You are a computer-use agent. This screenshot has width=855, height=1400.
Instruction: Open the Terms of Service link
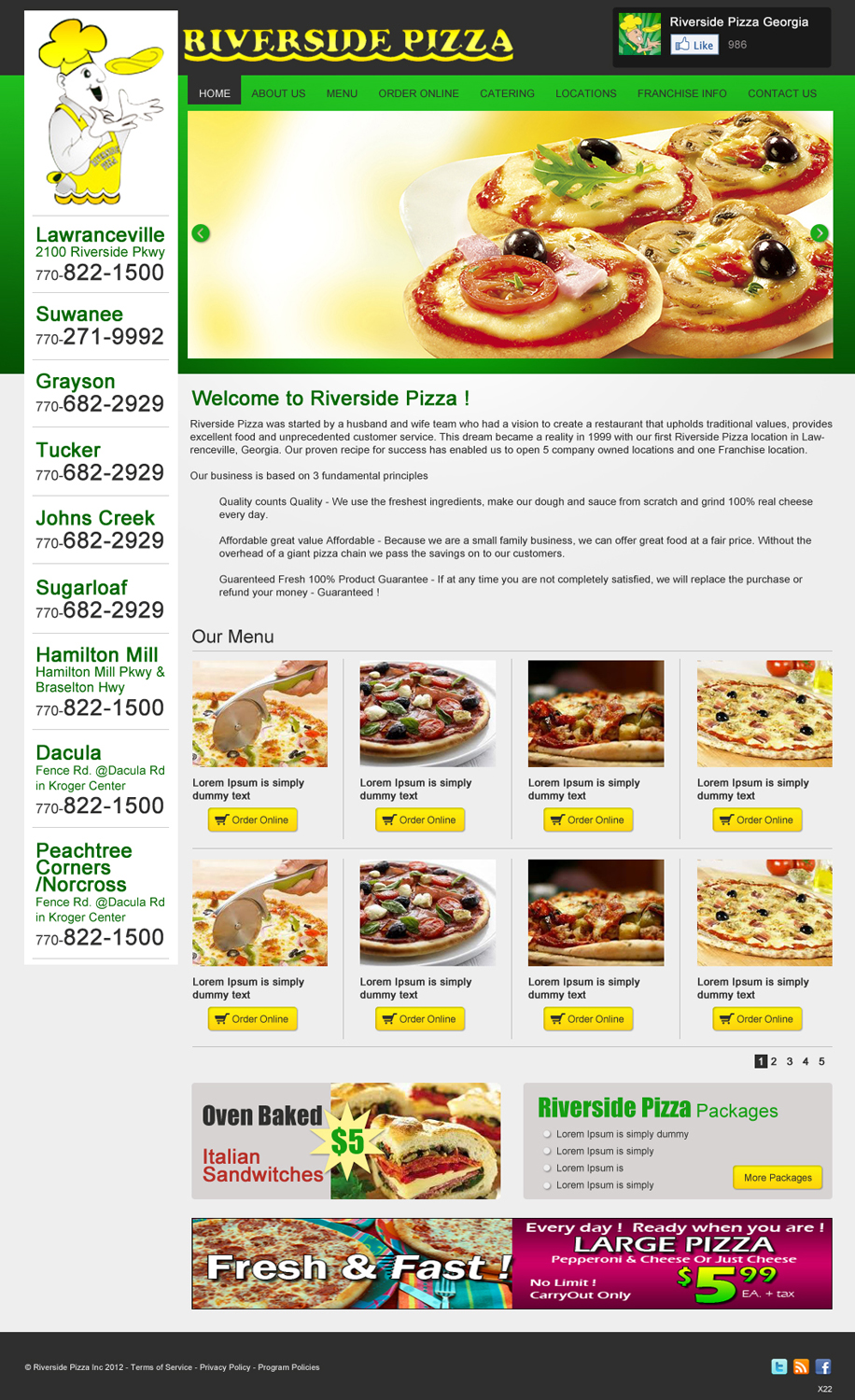point(161,1367)
